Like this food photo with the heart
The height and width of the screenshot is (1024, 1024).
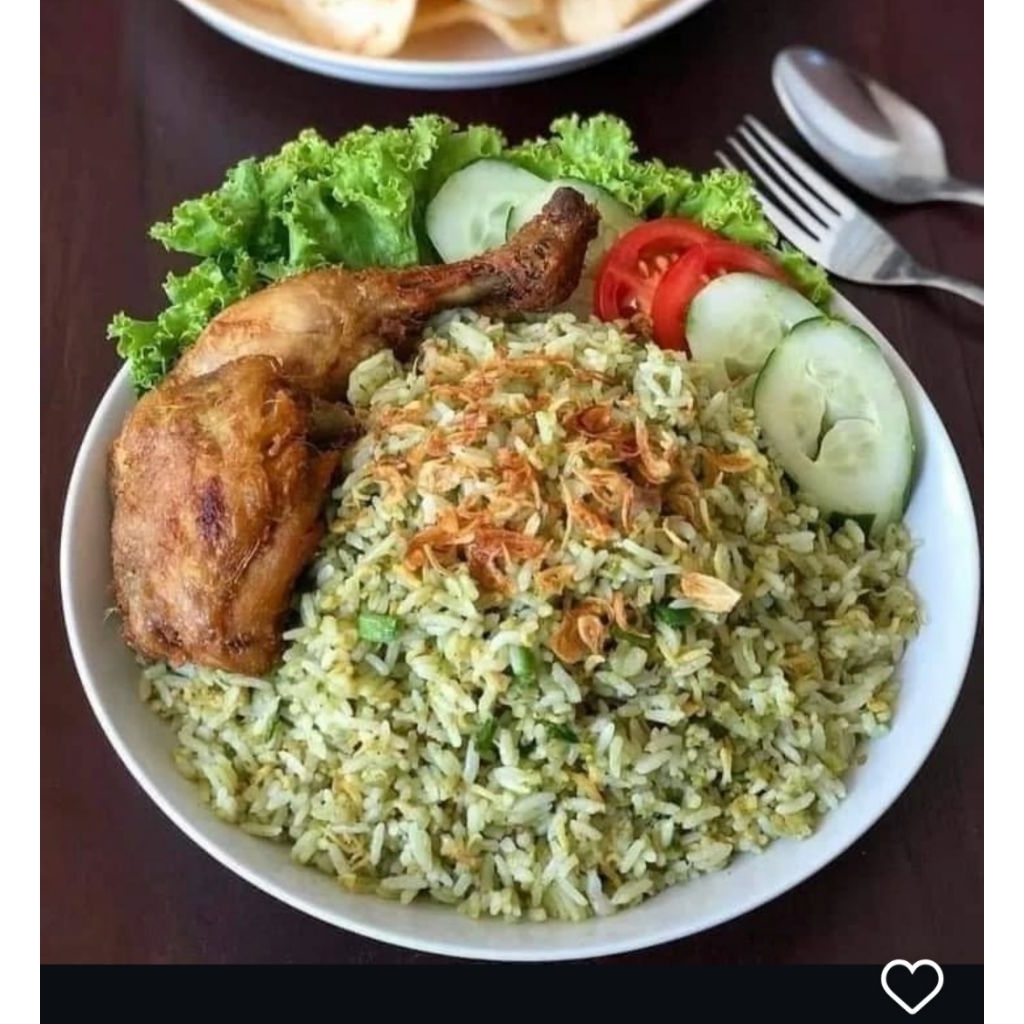tap(911, 985)
